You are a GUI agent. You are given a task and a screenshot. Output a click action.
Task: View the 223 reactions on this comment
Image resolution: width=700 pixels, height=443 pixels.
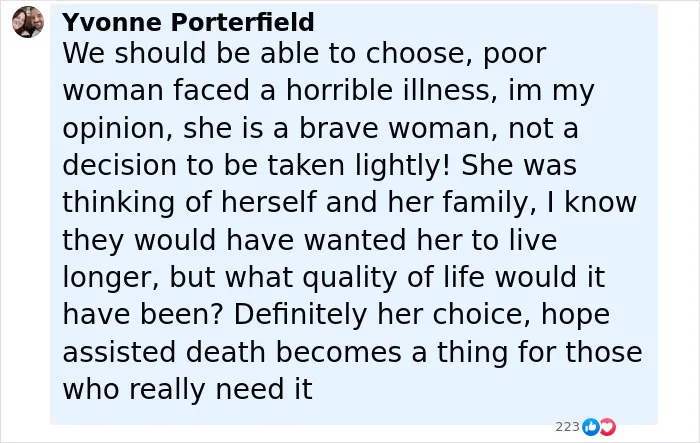coord(585,427)
